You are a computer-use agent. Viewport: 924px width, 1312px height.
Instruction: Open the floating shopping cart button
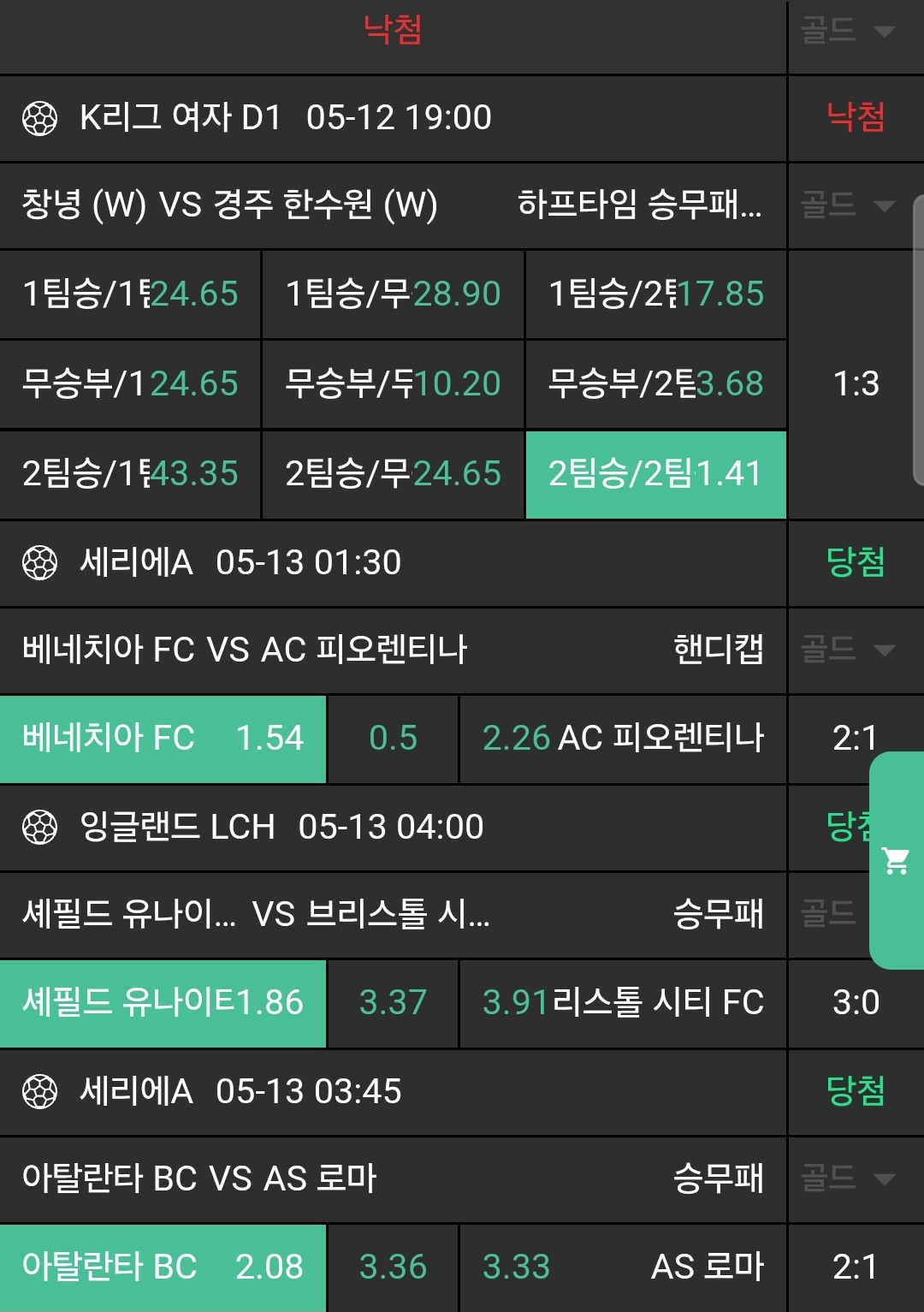896,860
